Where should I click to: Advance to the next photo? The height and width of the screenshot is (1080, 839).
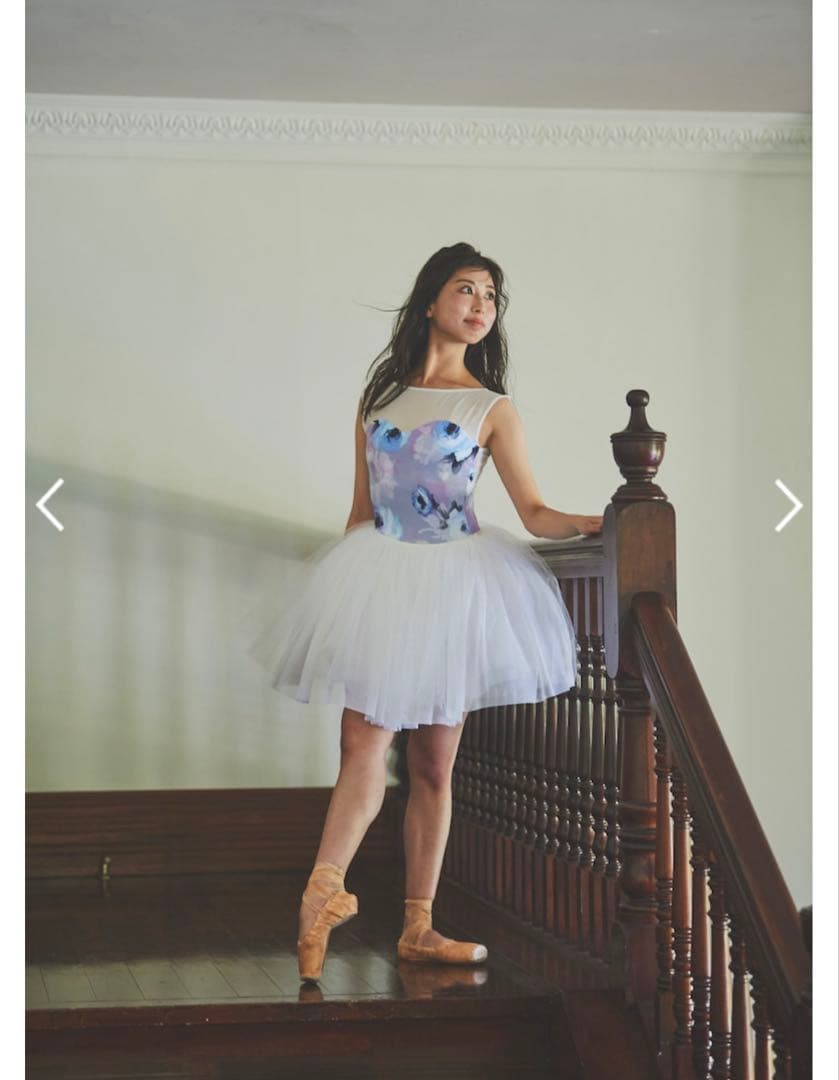click(788, 505)
